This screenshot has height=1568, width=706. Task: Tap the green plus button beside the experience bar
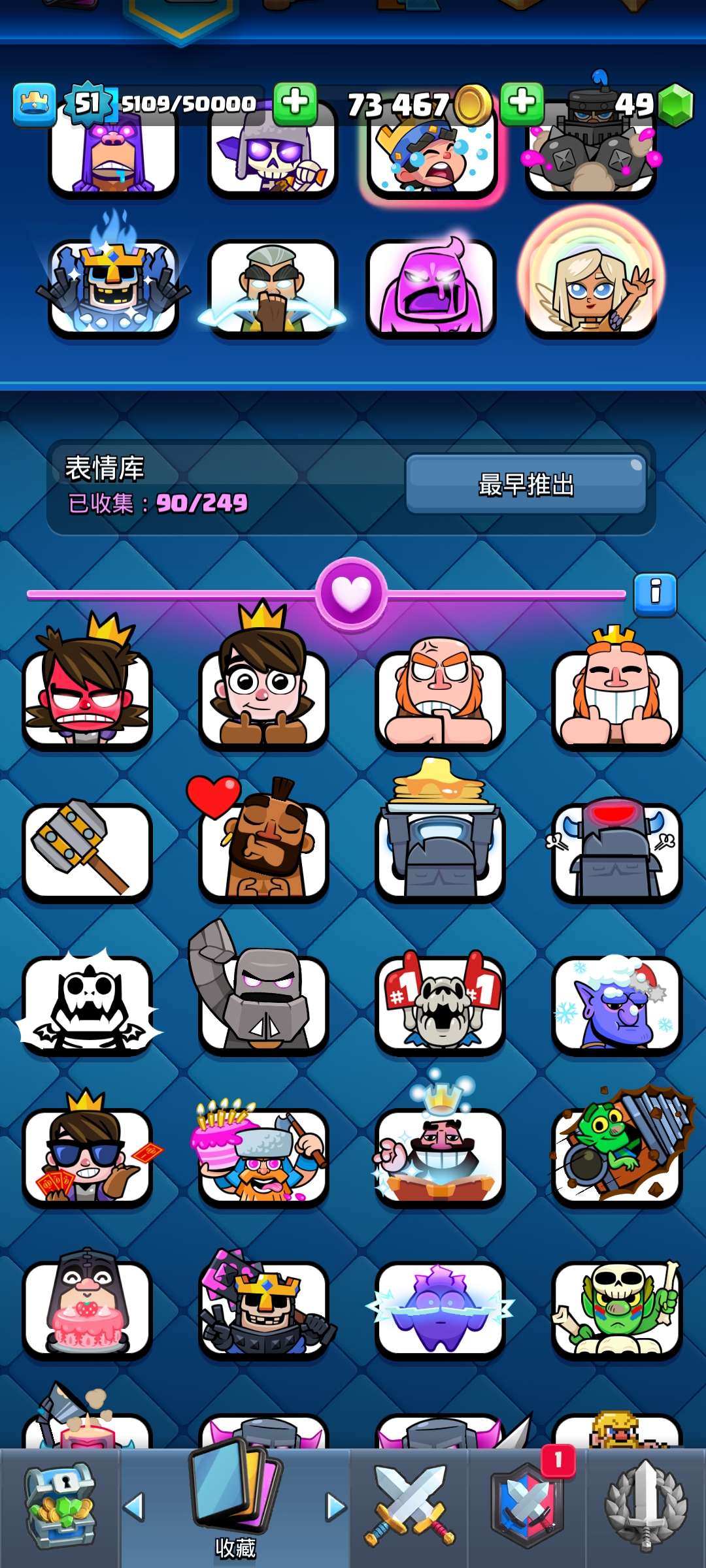click(x=295, y=103)
